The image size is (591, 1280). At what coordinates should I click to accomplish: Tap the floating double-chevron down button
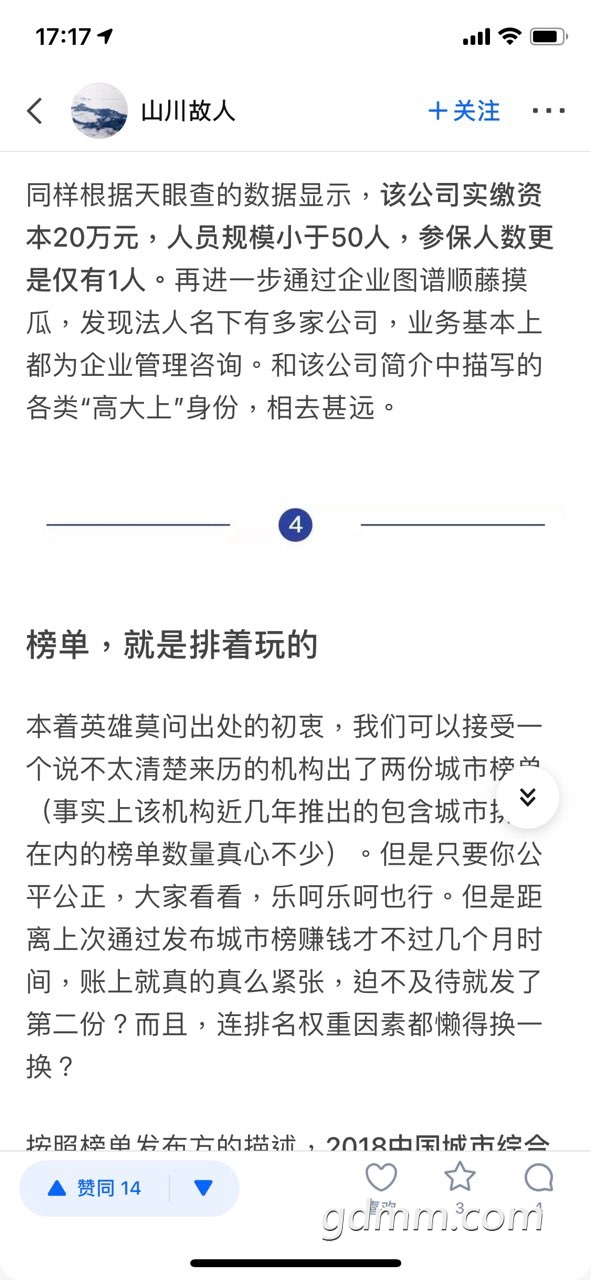[x=527, y=797]
